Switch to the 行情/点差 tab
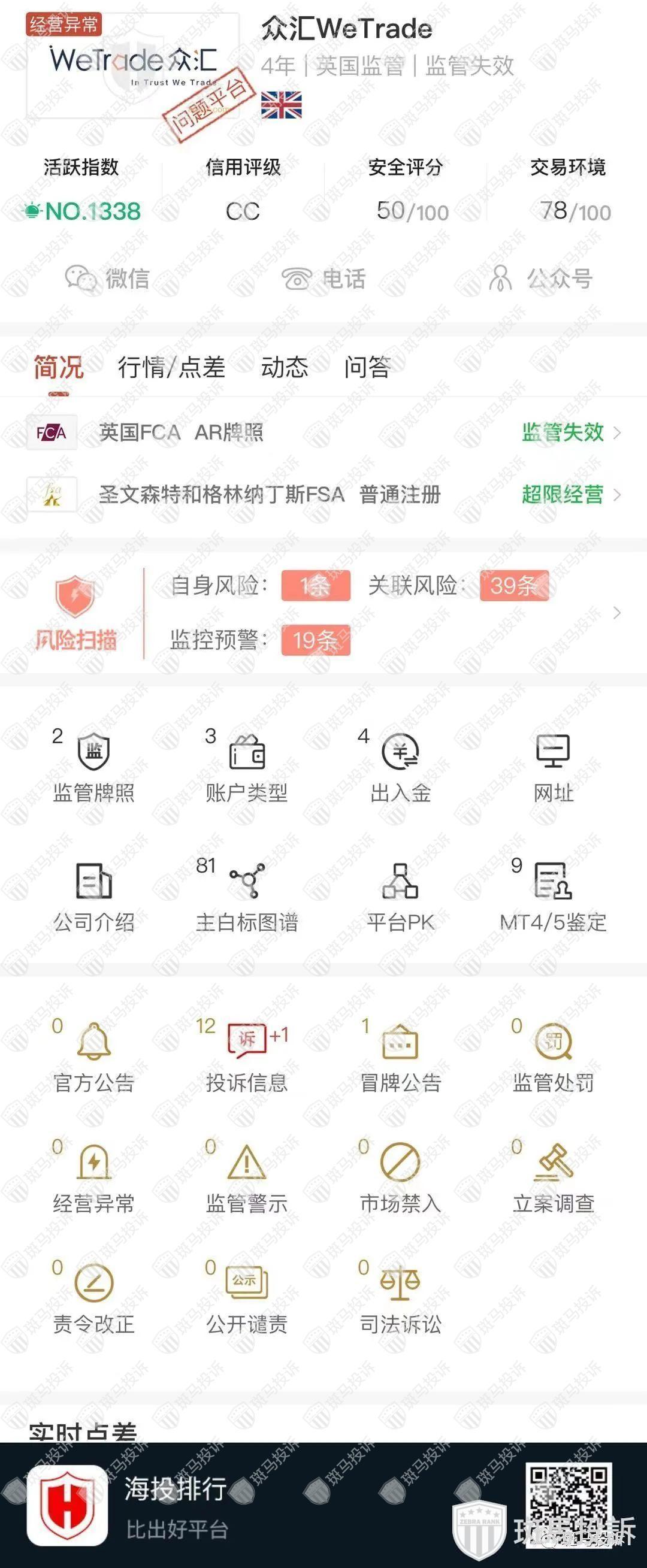Screen dimensions: 647x1568 pos(172,368)
